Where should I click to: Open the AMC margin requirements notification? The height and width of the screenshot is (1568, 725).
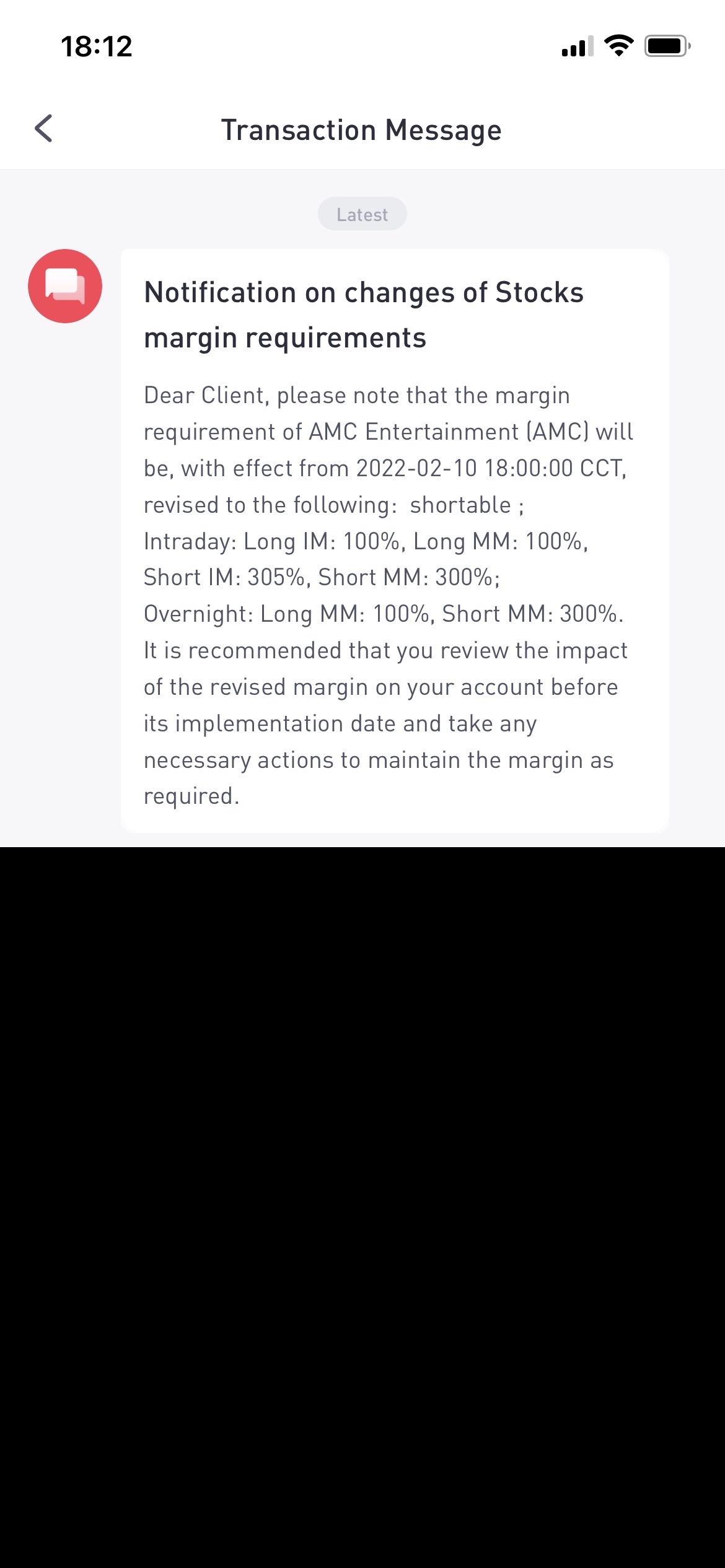click(394, 540)
